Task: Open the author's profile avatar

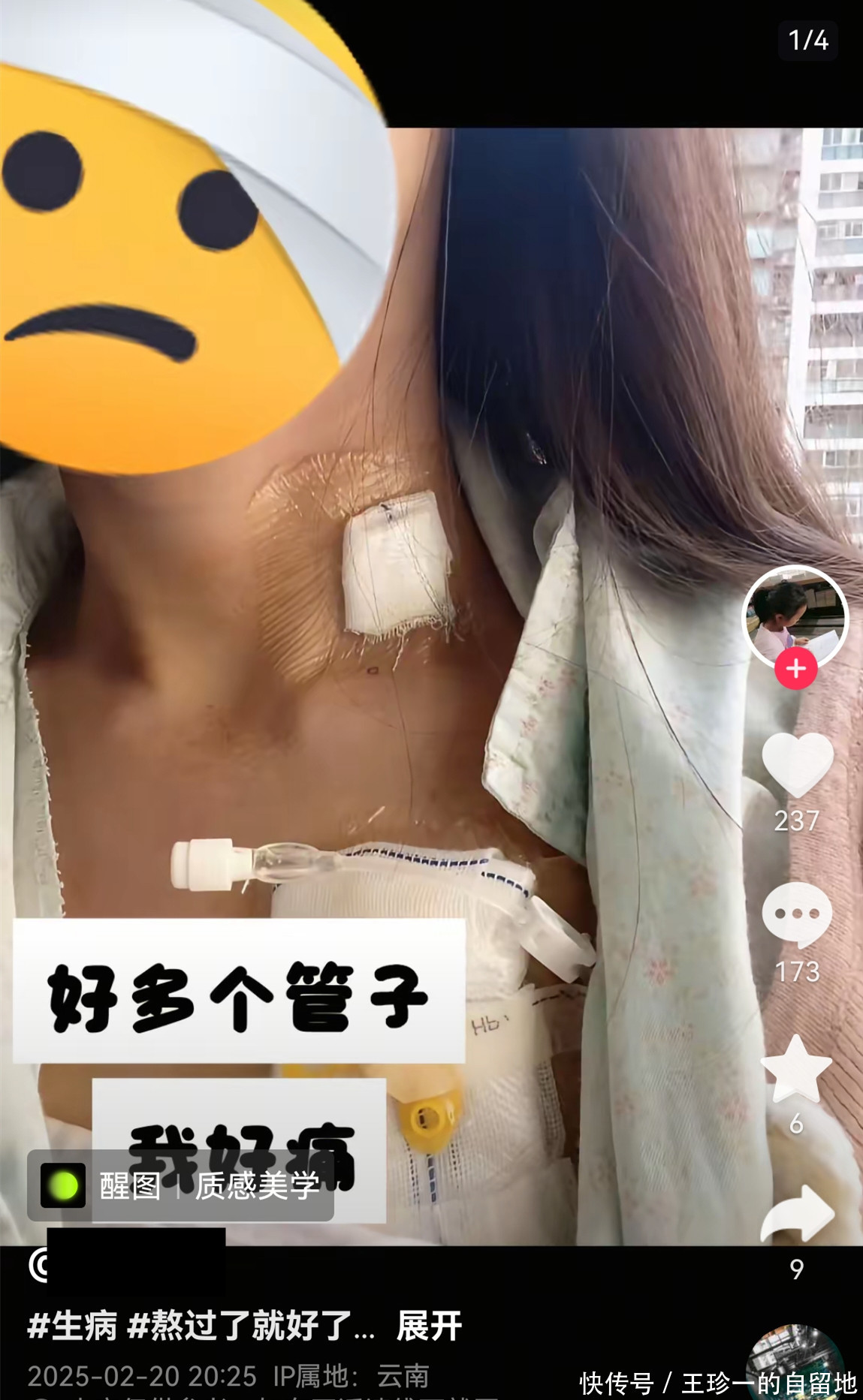Action: [795, 616]
